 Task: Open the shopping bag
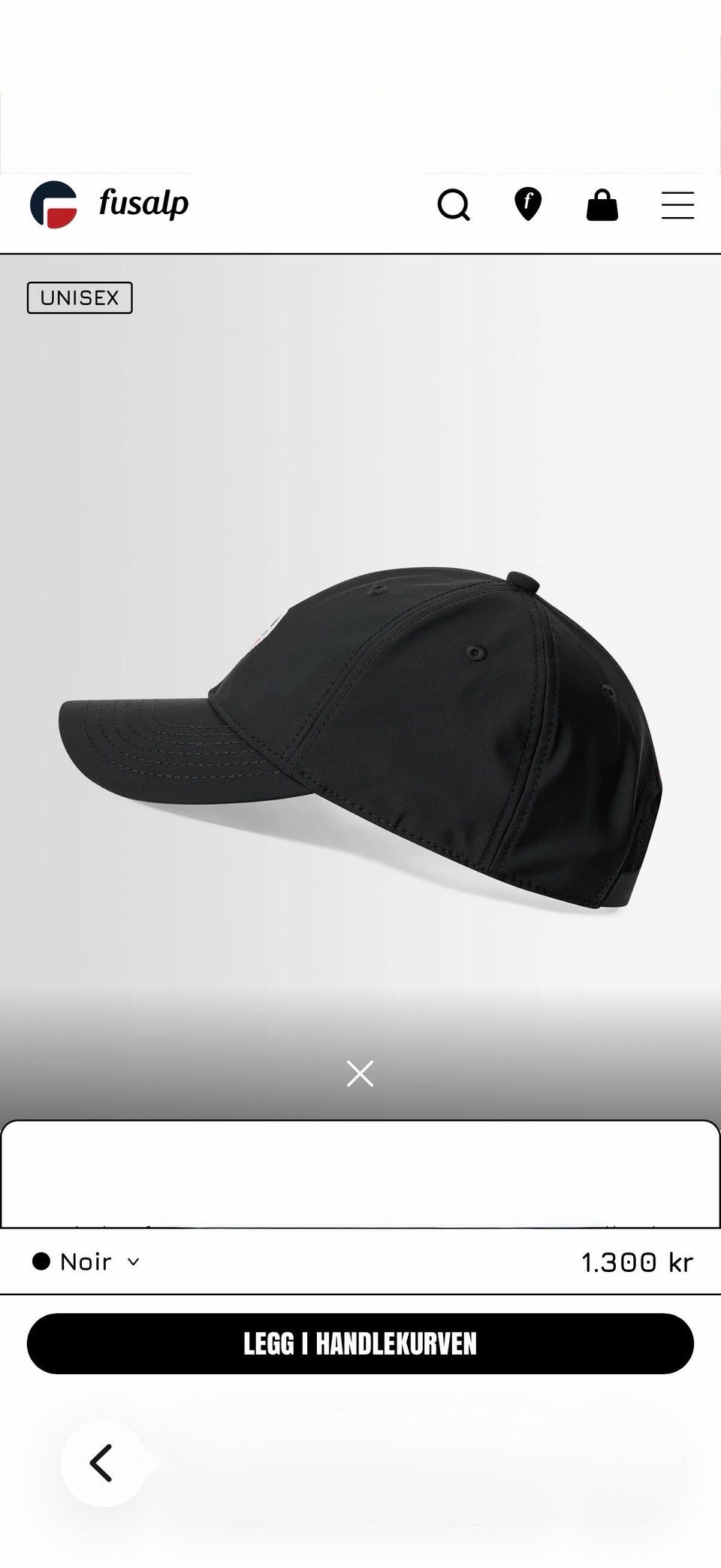pyautogui.click(x=602, y=204)
